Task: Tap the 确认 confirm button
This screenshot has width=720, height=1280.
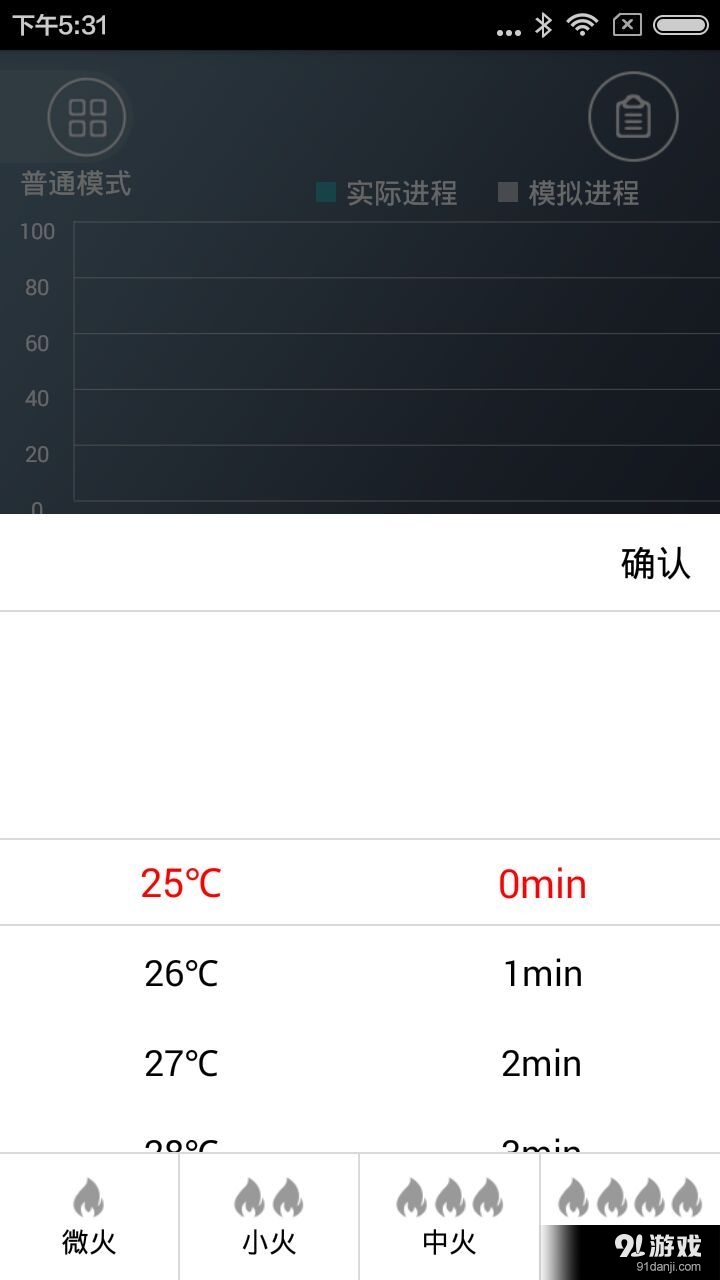Action: tap(655, 563)
